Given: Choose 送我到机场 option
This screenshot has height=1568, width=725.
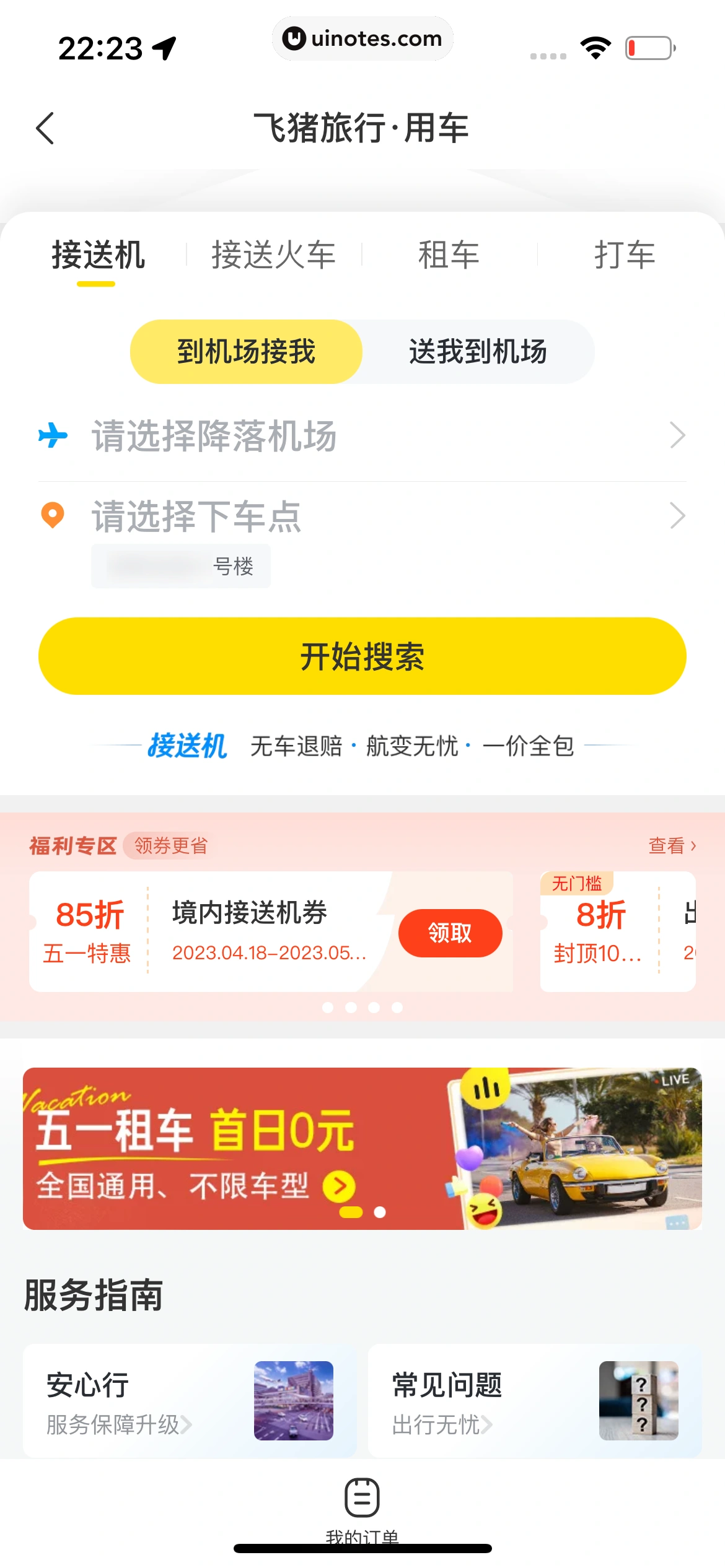Looking at the screenshot, I should click(x=478, y=352).
